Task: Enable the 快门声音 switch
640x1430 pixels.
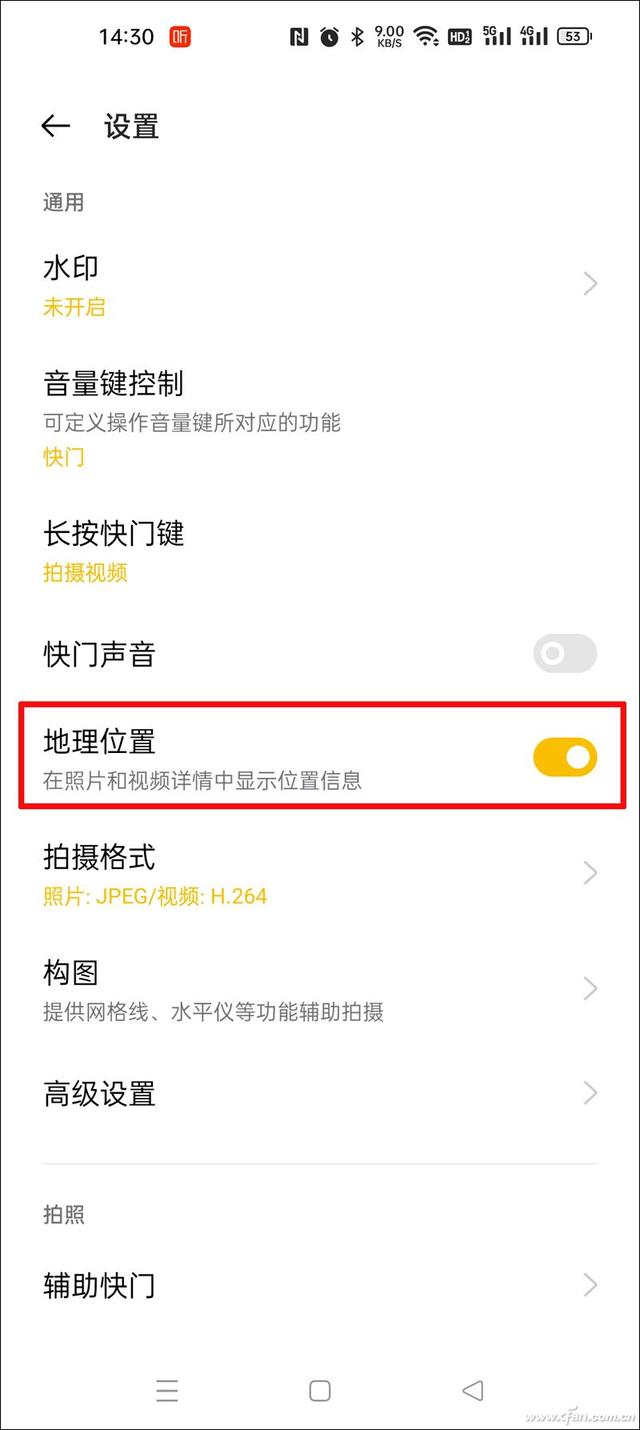Action: point(565,654)
